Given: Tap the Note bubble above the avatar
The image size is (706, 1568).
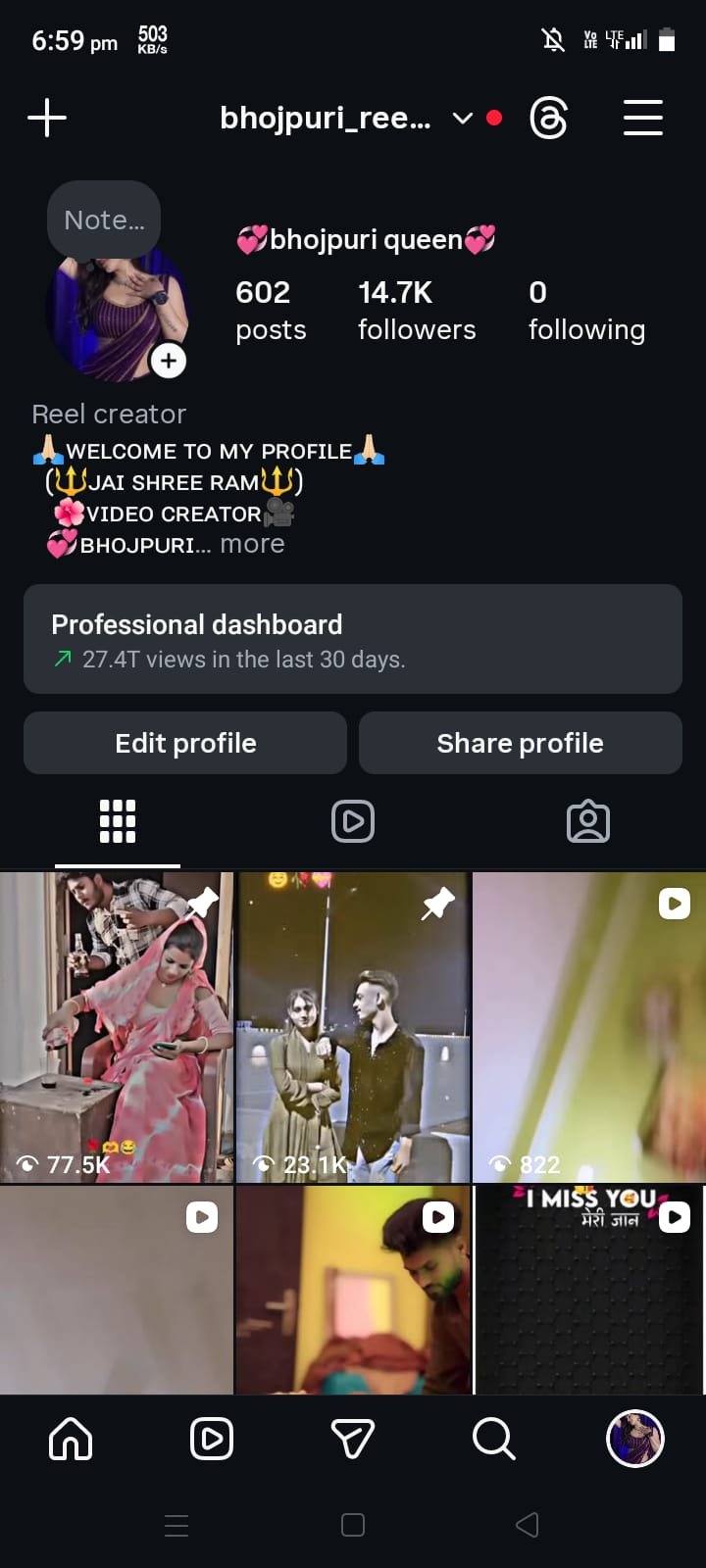Looking at the screenshot, I should click(x=104, y=220).
